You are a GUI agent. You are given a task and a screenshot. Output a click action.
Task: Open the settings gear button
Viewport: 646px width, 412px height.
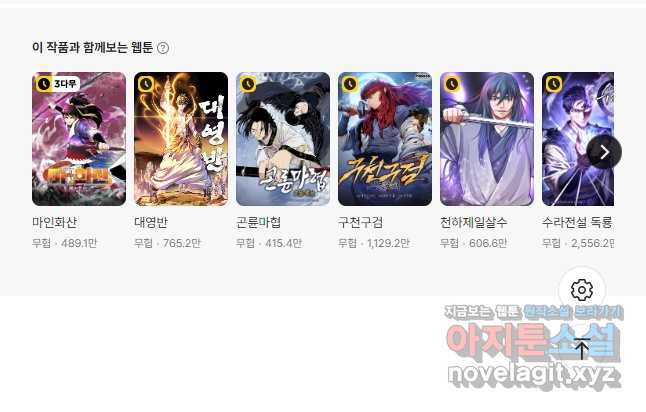(x=582, y=290)
